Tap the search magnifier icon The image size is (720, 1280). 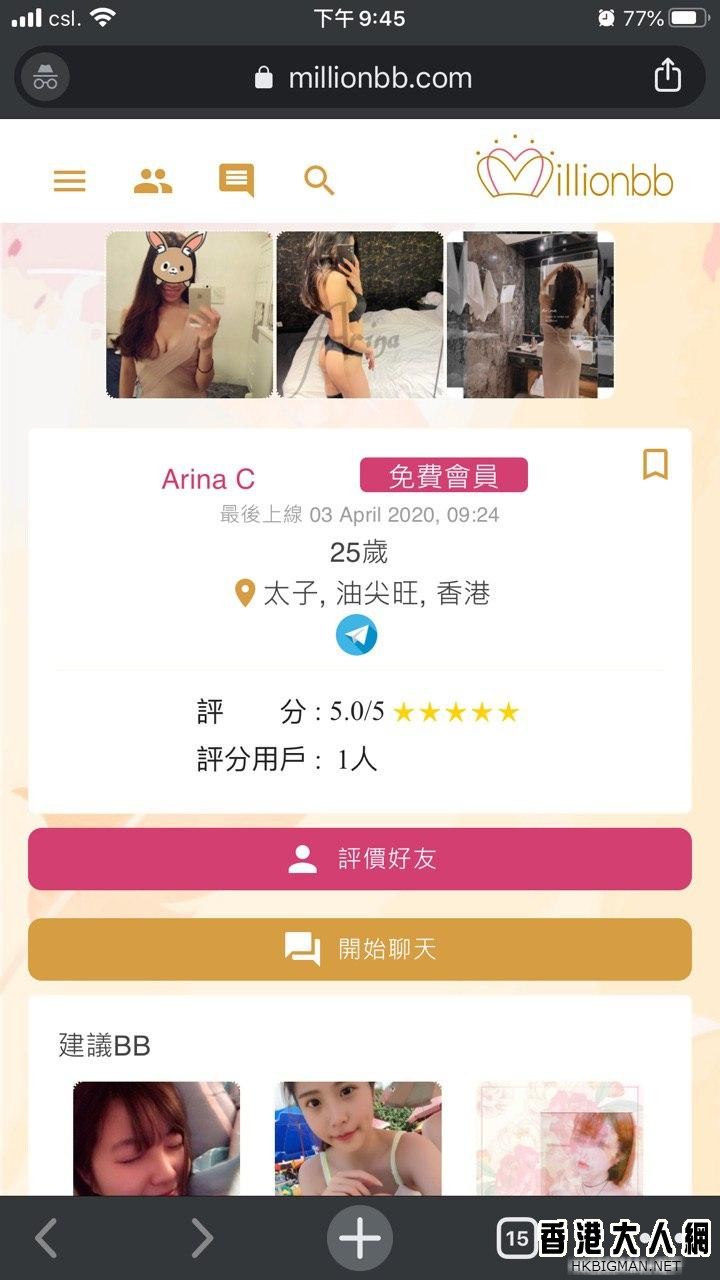click(319, 180)
